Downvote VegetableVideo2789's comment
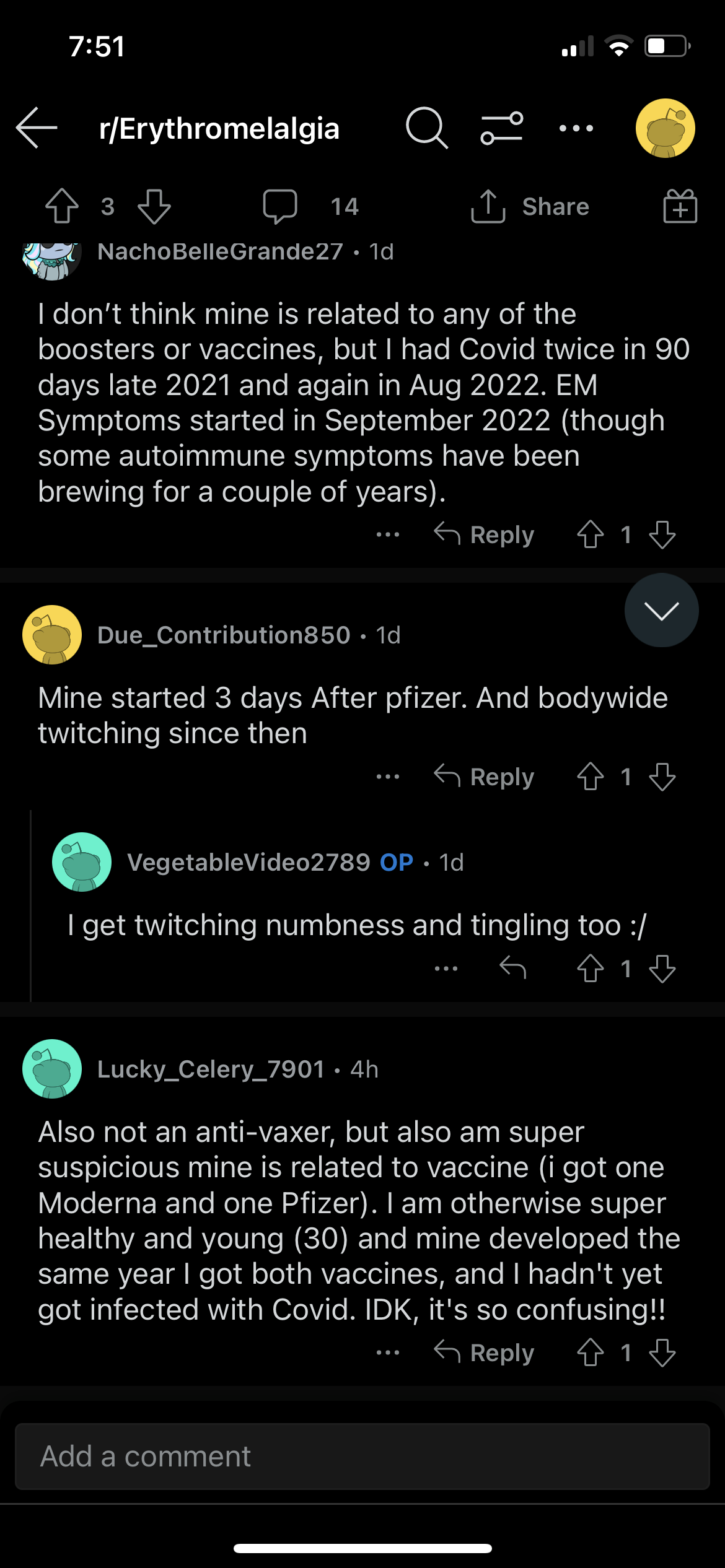 point(662,969)
